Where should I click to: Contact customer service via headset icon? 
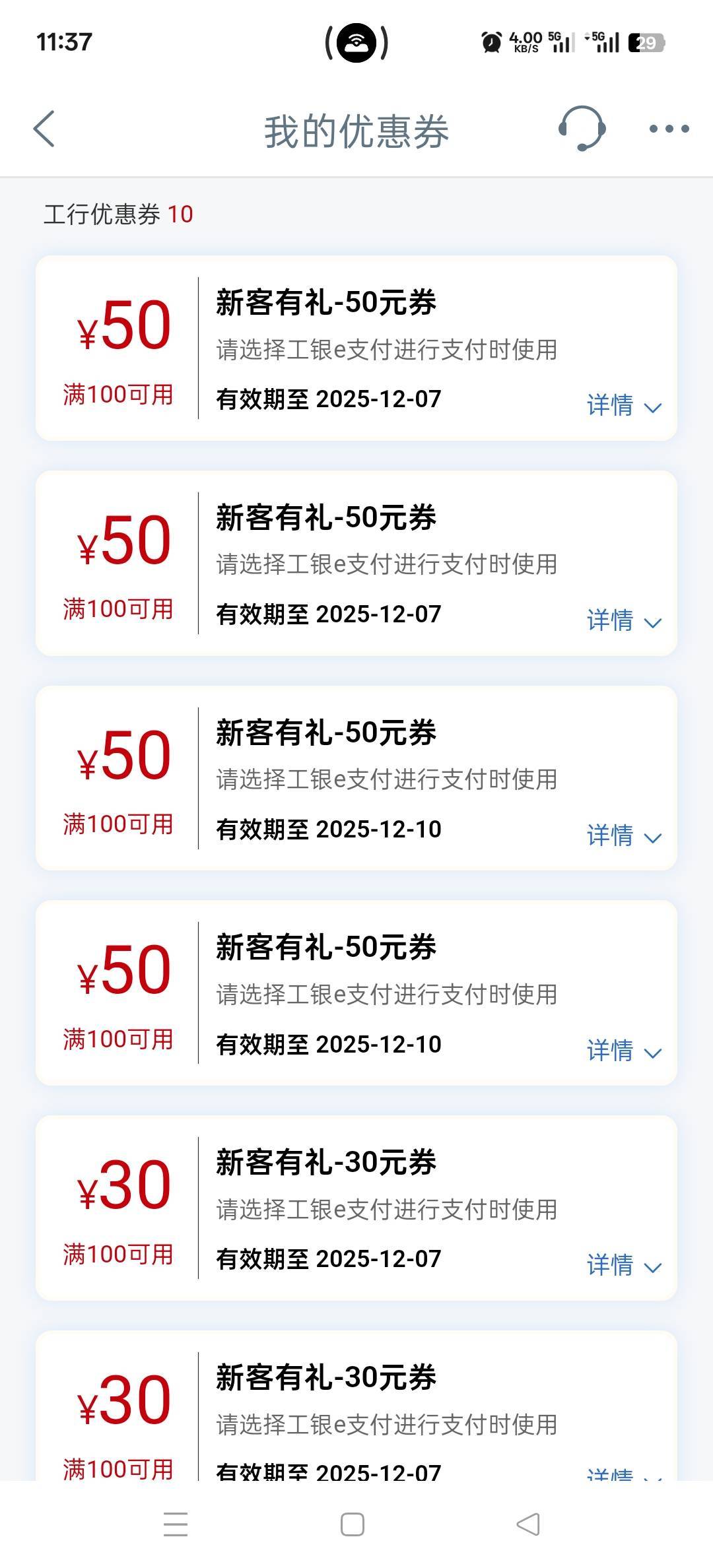[582, 129]
